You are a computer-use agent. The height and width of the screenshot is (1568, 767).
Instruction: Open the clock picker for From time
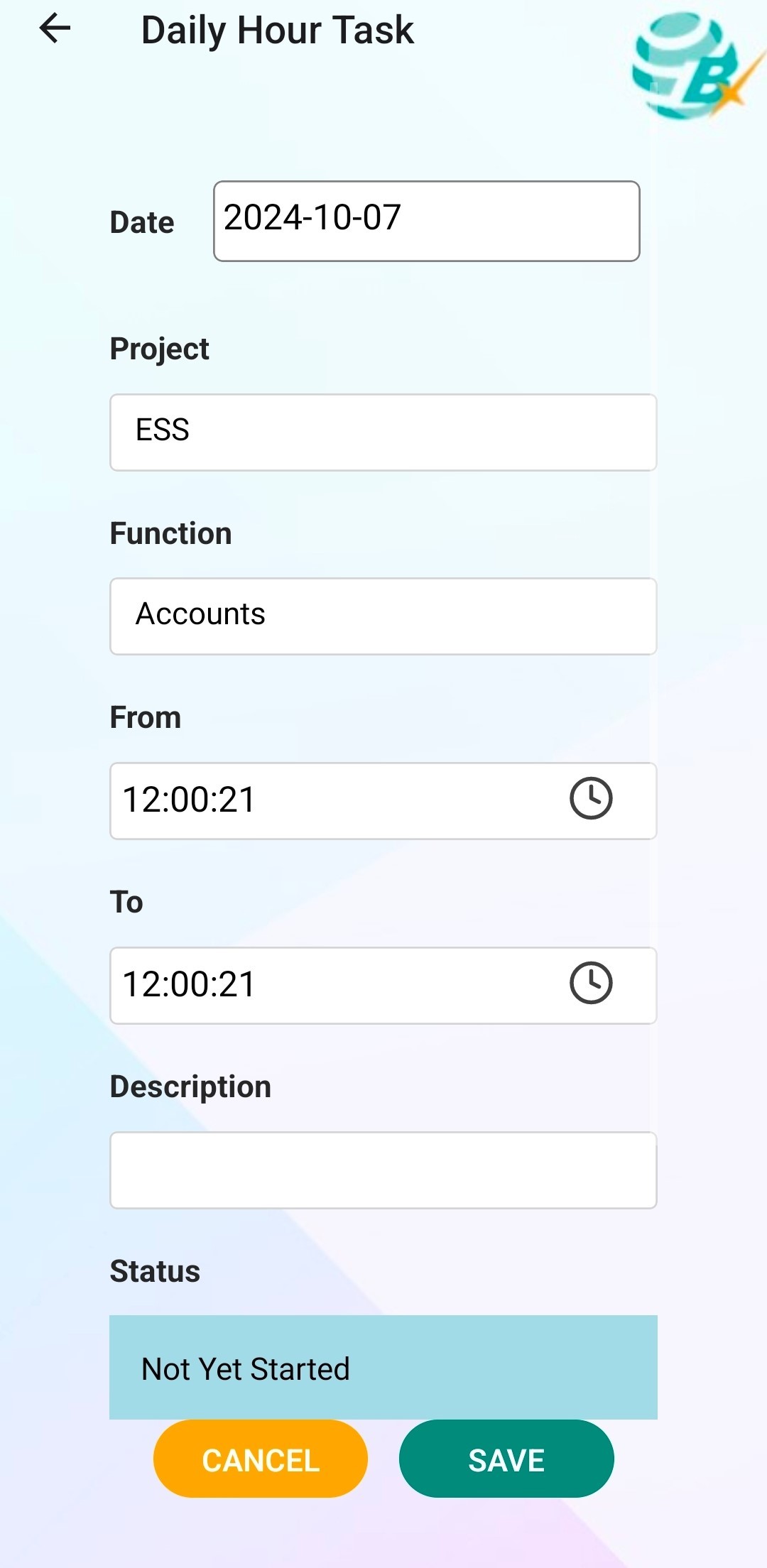pos(590,799)
